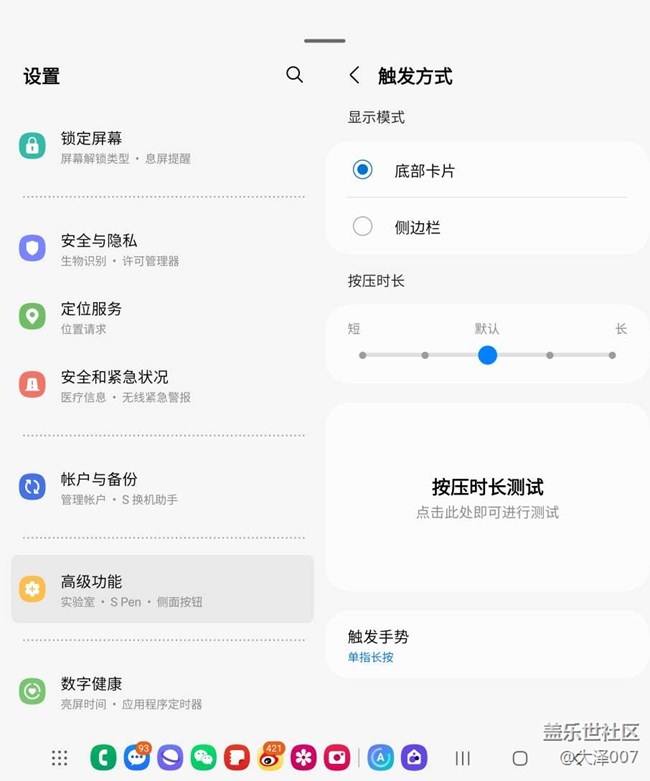This screenshot has height=781, width=650.
Task: Open the app drawer grid in the taskbar
Action: 60,758
